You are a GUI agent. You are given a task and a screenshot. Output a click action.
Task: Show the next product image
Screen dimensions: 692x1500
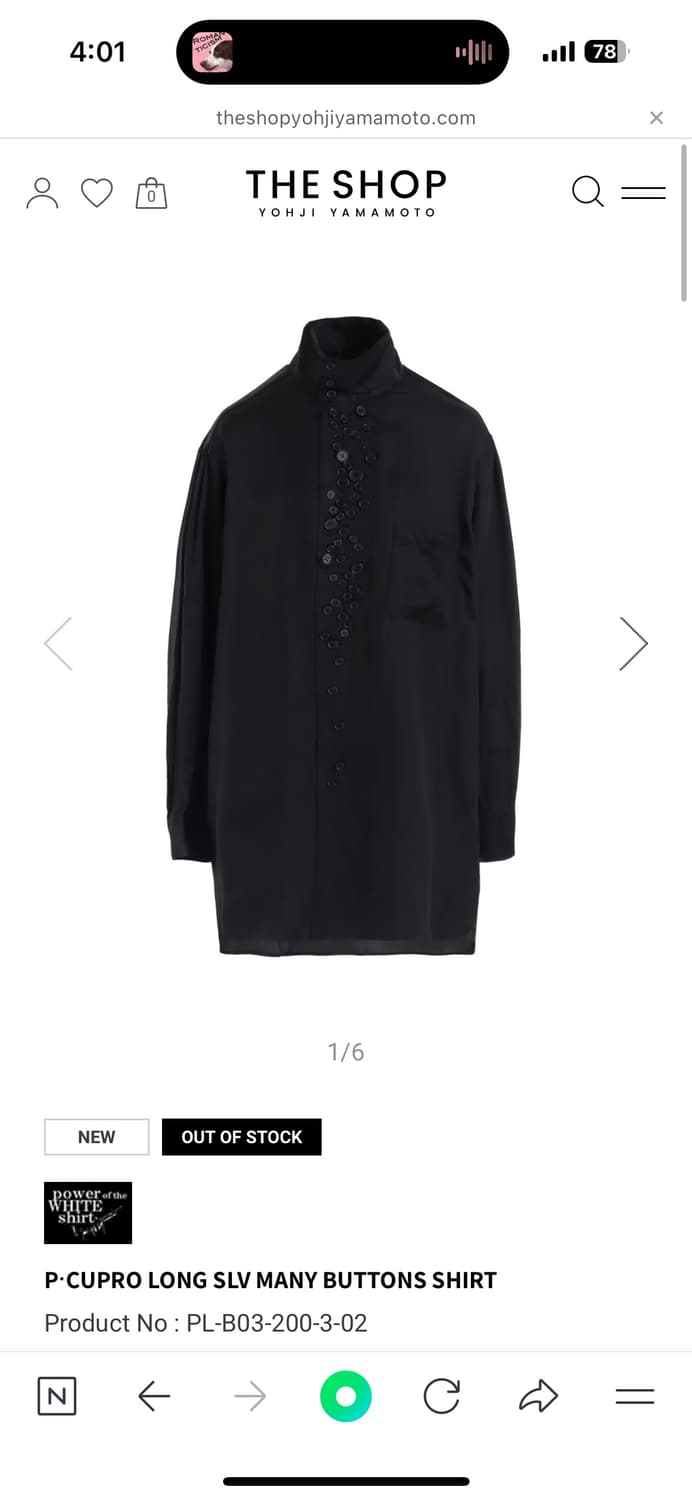[x=633, y=643]
